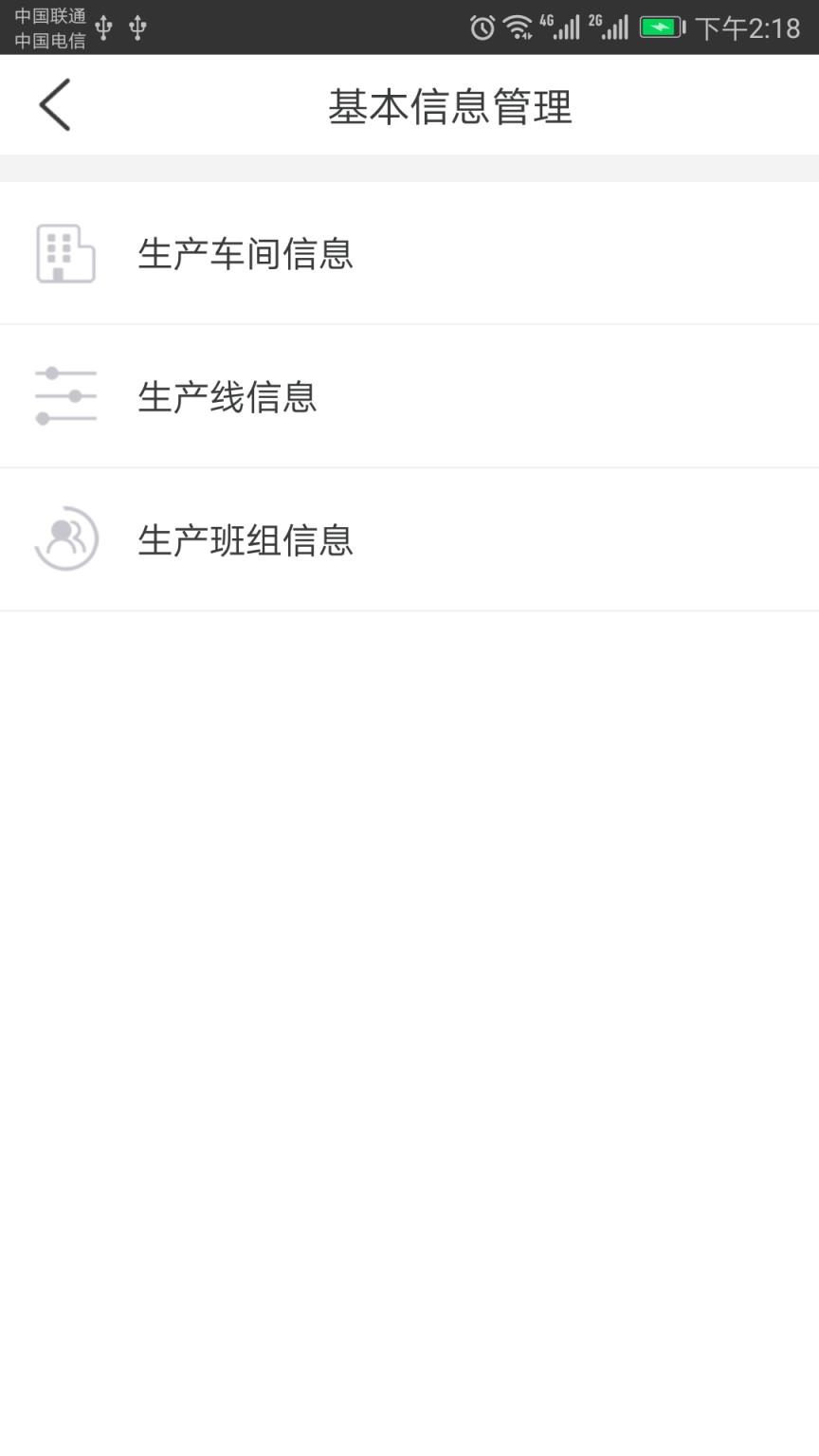The image size is (819, 1456).
Task: Tap the Wi-Fi icon in the status bar
Action: click(x=519, y=27)
